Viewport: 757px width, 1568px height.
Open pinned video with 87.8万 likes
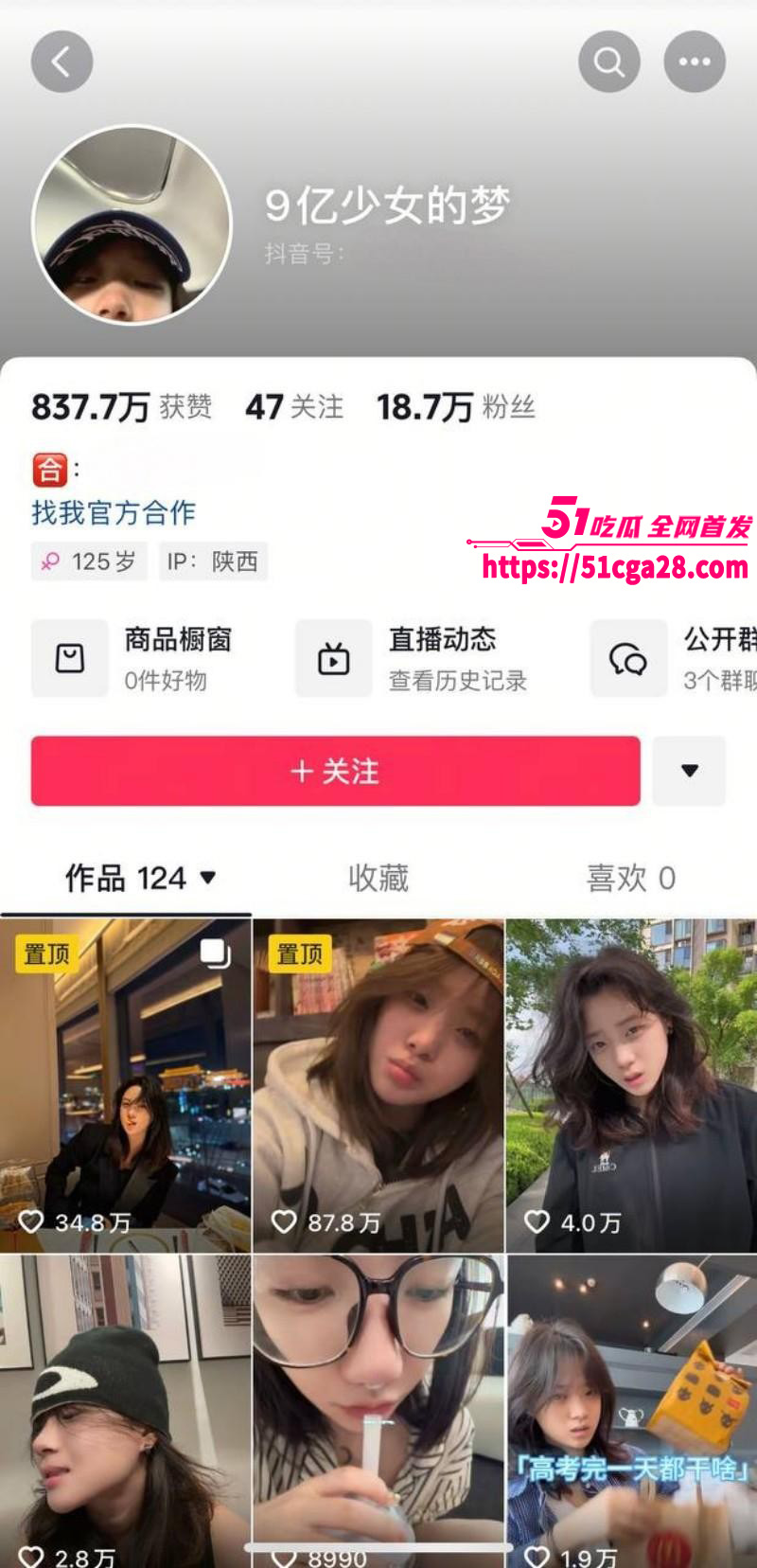point(378,1085)
